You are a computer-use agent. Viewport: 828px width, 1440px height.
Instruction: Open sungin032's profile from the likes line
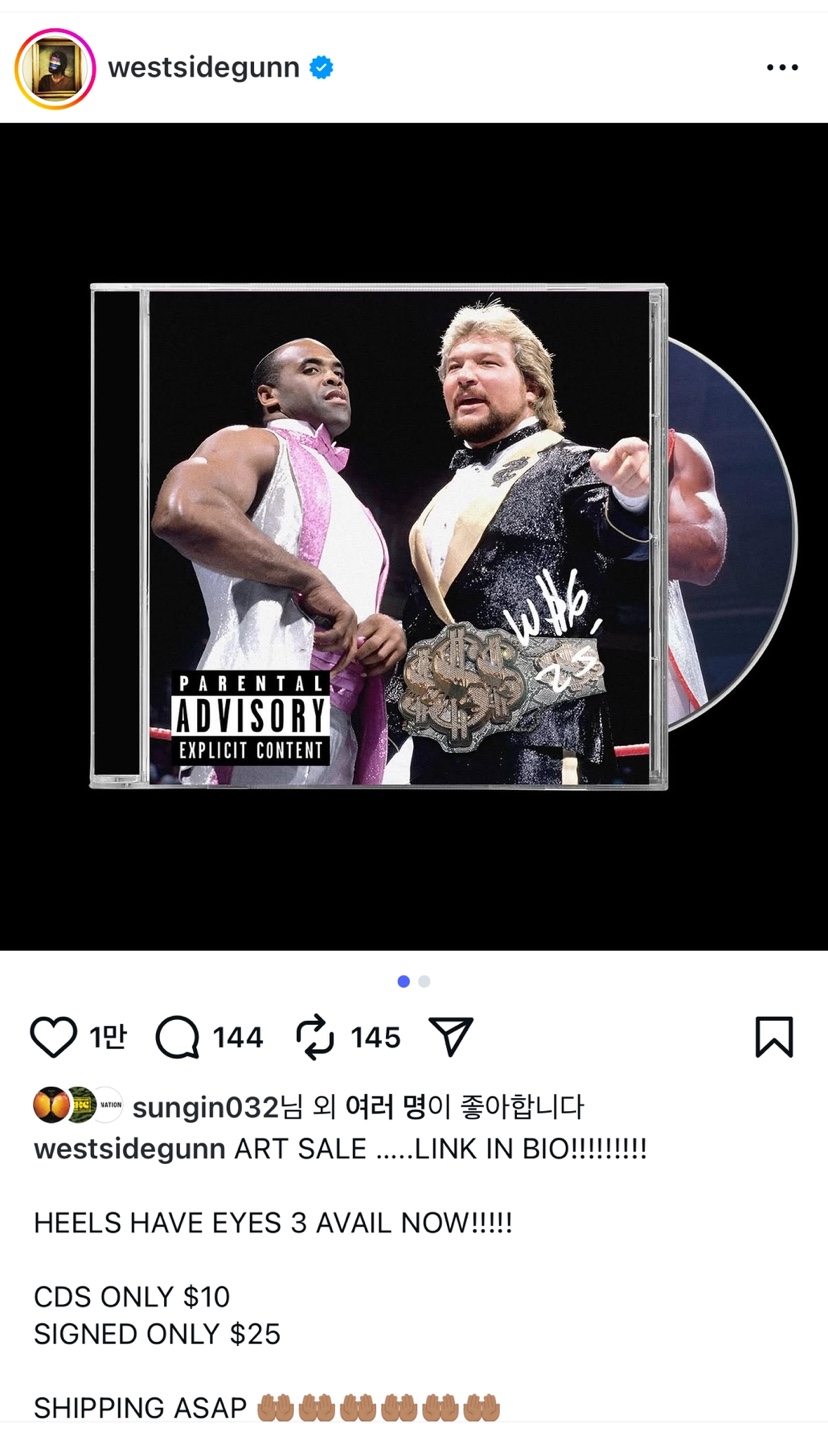(x=205, y=1107)
